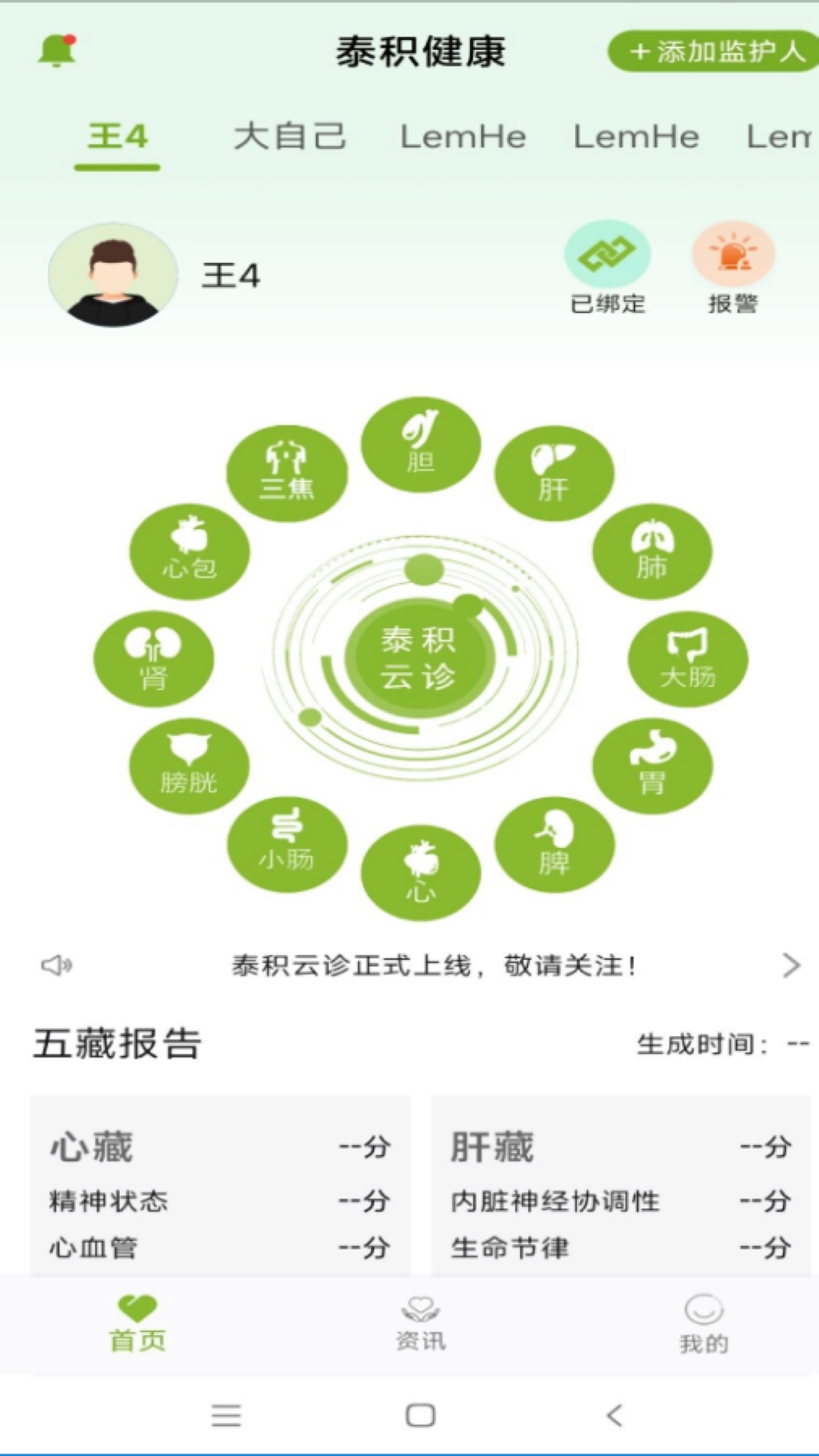Open the 泰积云诊 center button
The height and width of the screenshot is (1456, 819).
click(419, 657)
